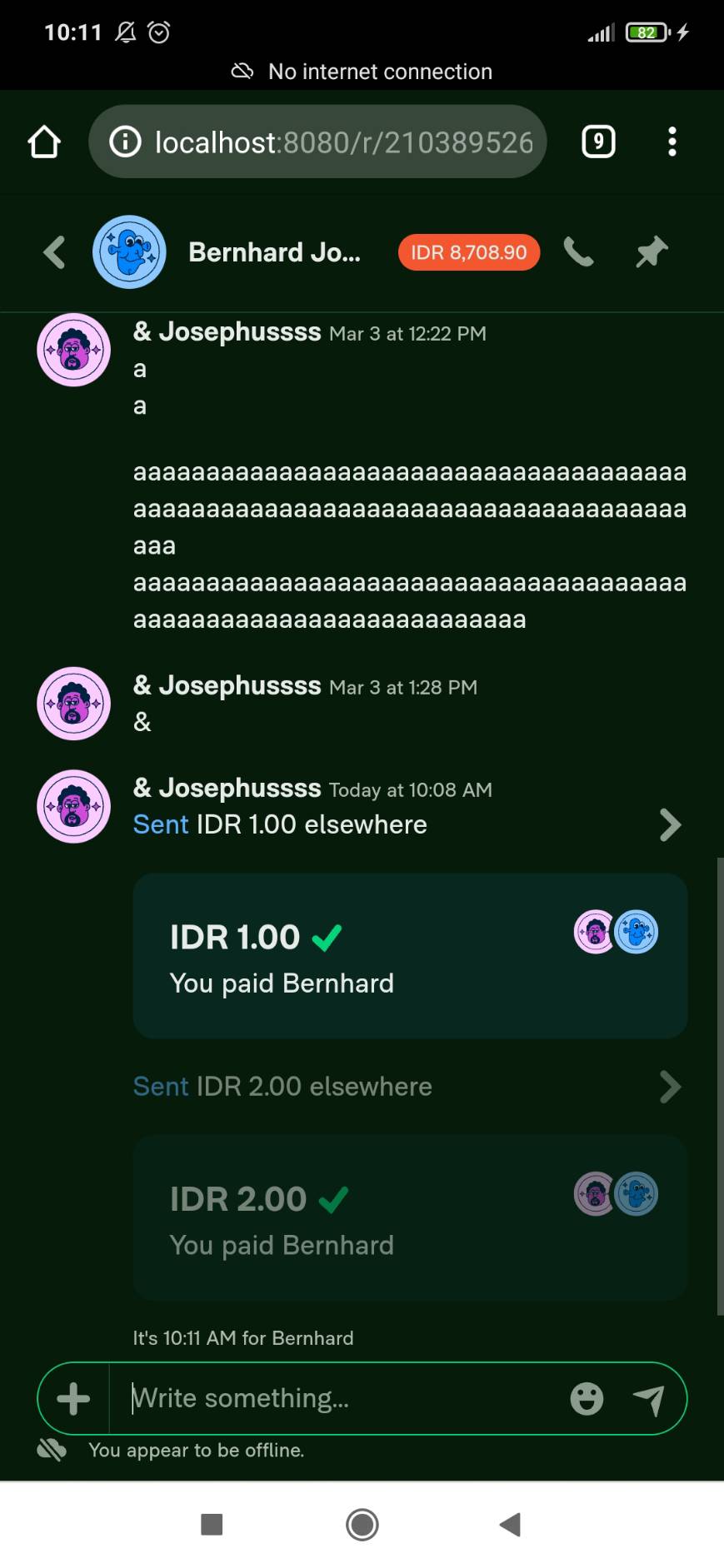Open the browser tab switcher

coord(598,142)
